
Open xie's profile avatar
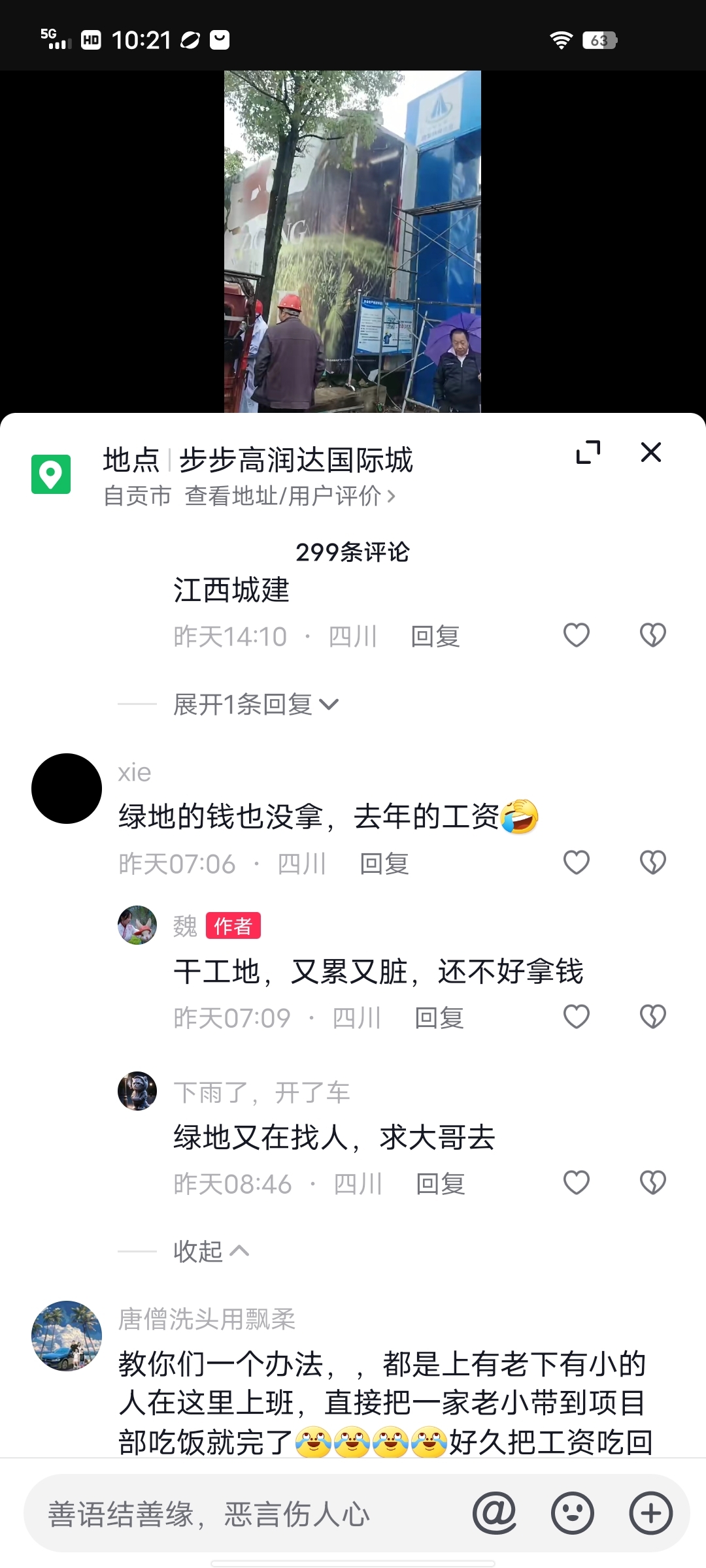[x=67, y=789]
